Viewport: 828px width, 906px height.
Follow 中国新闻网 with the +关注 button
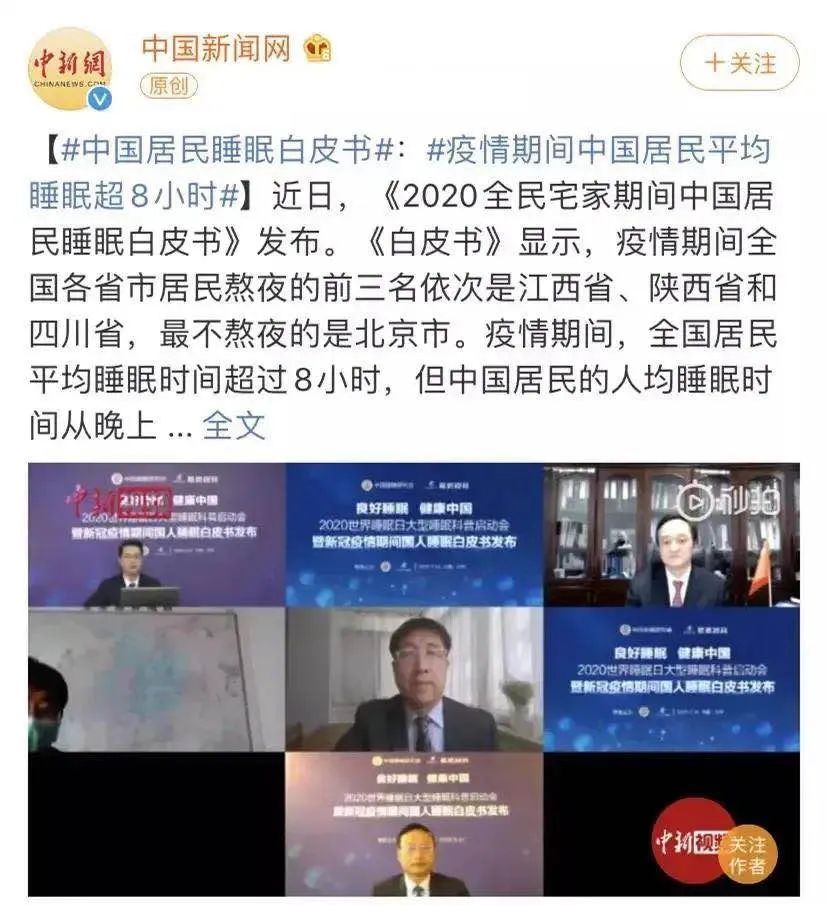739,63
